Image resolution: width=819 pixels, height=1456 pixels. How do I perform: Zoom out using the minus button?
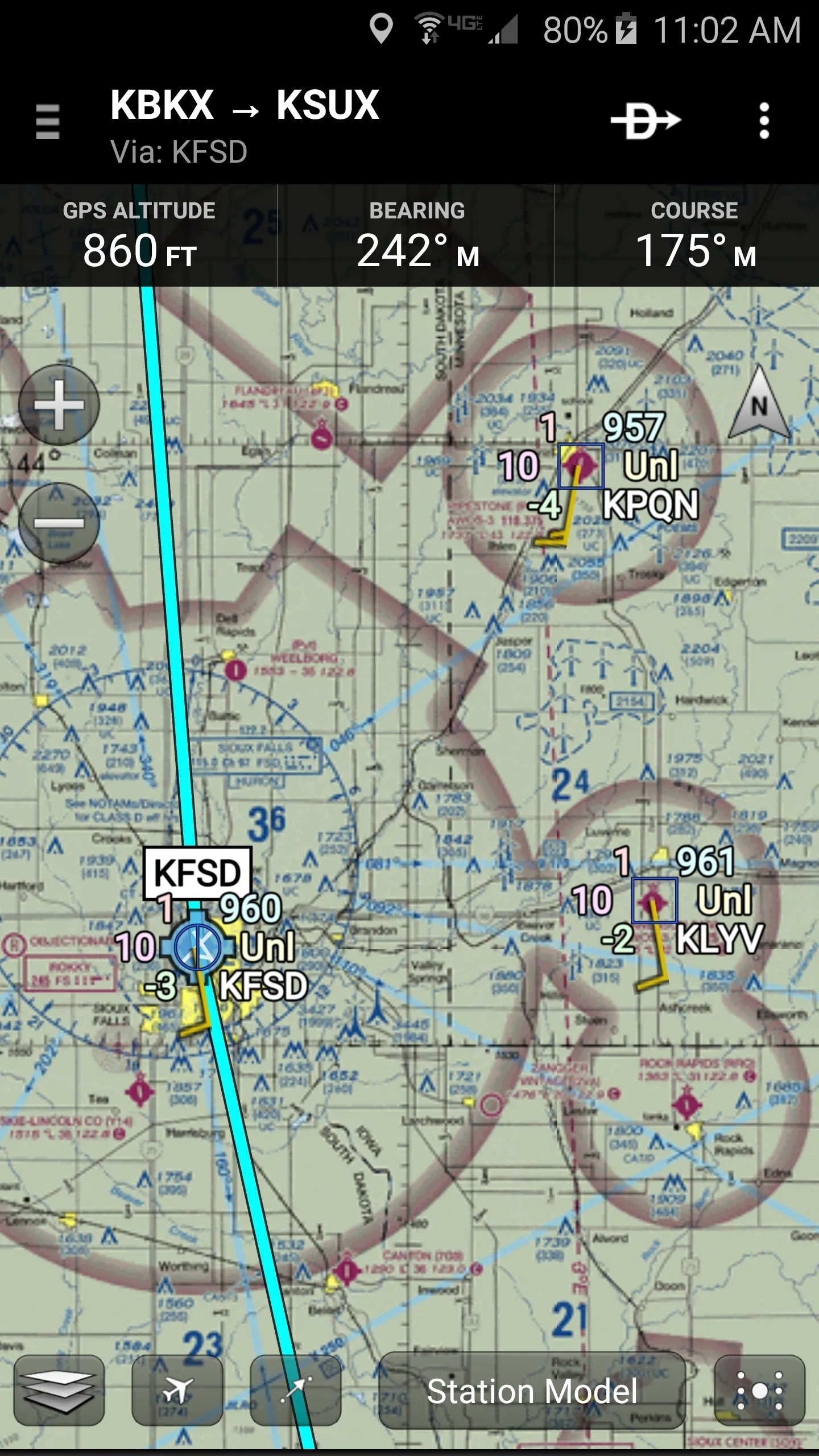(59, 523)
